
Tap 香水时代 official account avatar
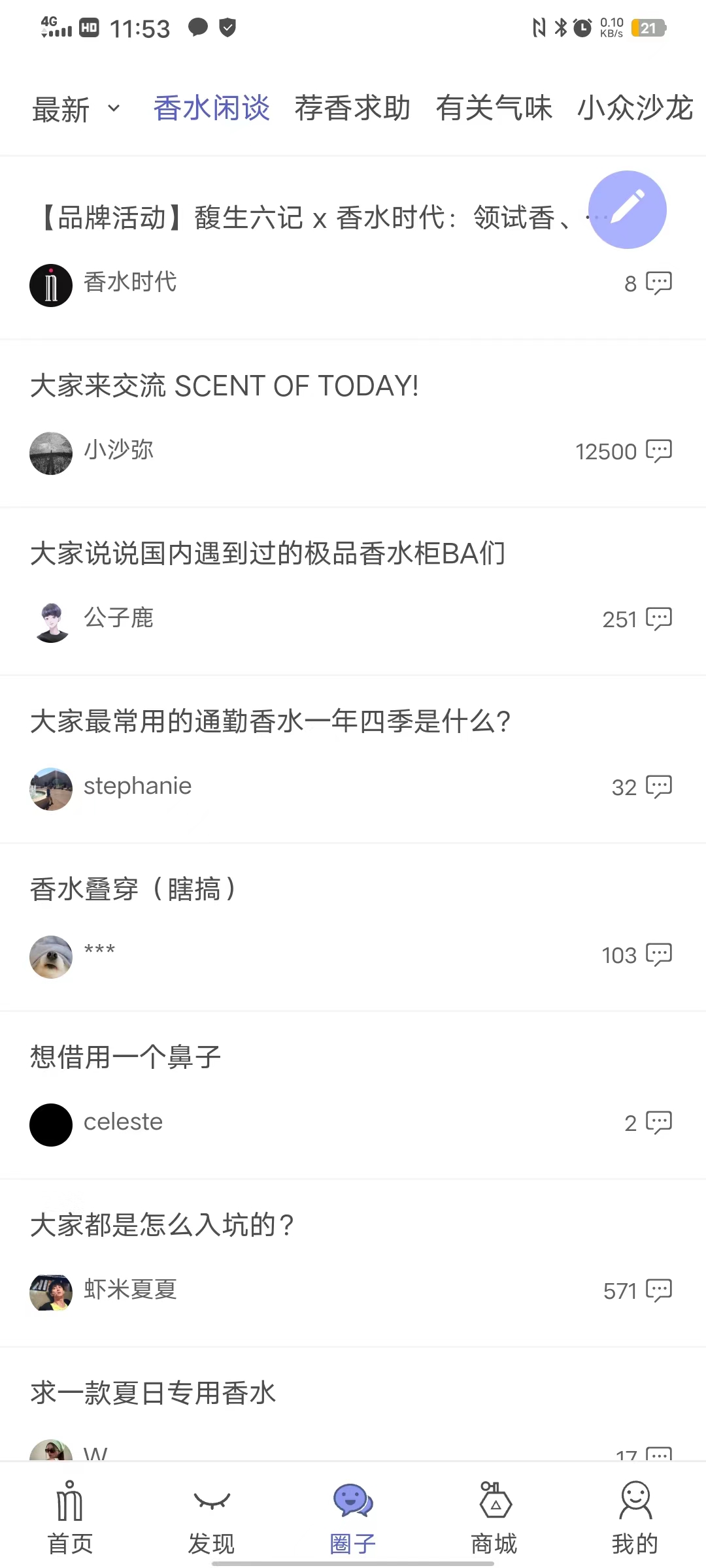[50, 285]
